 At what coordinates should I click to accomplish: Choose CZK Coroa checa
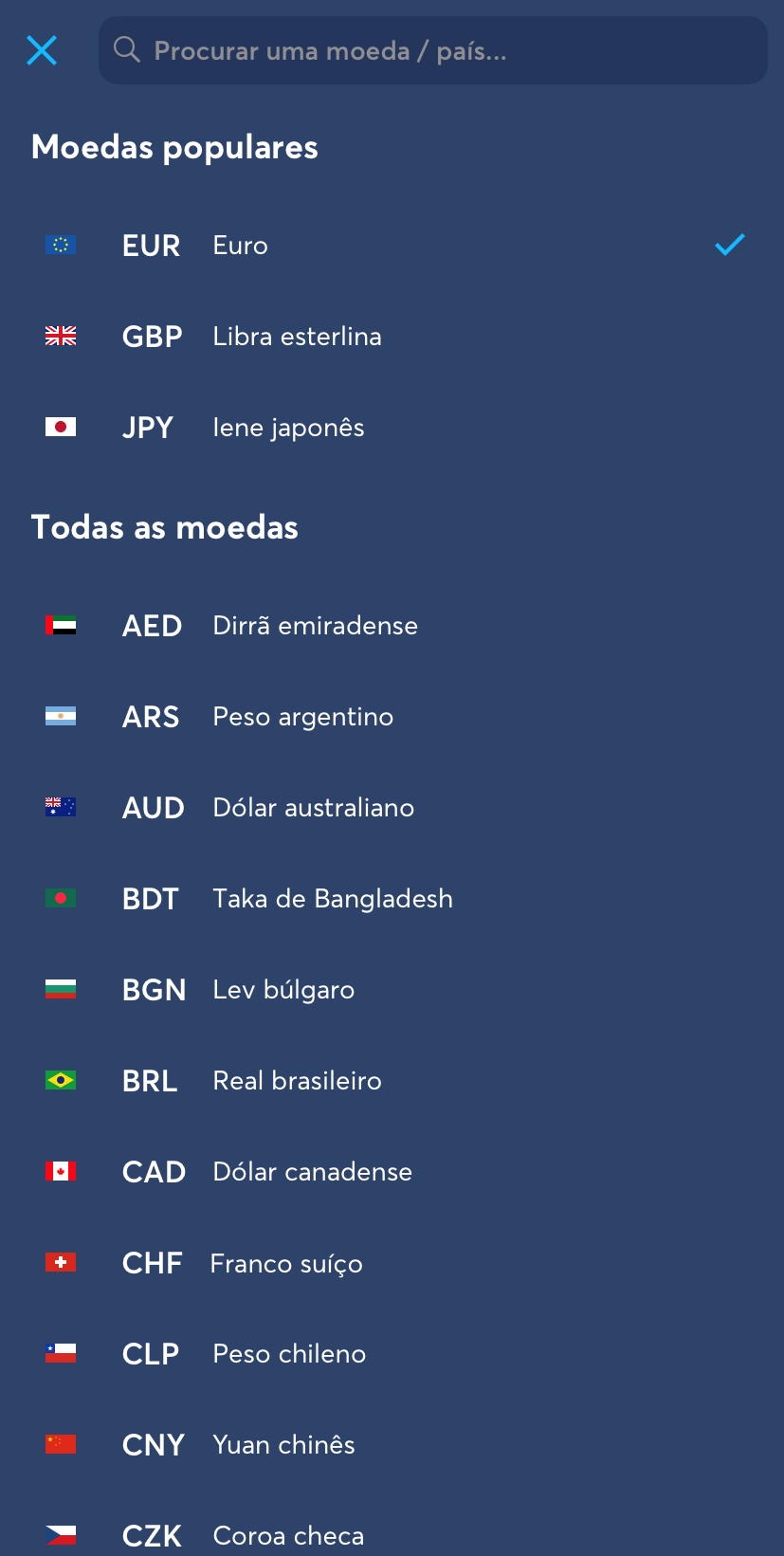pyautogui.click(x=392, y=1529)
